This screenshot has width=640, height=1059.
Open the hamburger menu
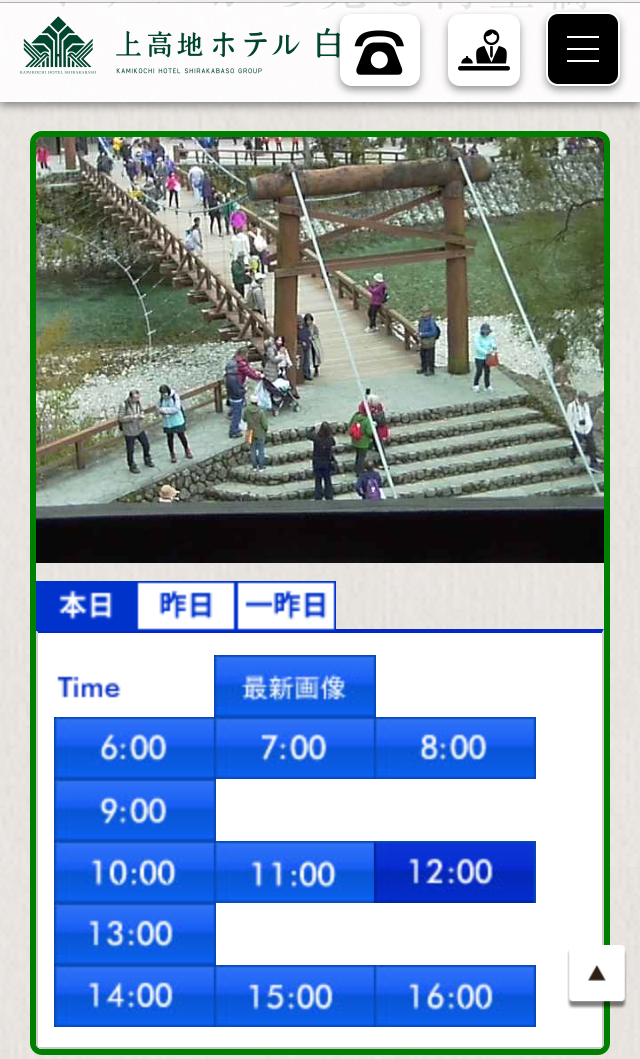(583, 49)
